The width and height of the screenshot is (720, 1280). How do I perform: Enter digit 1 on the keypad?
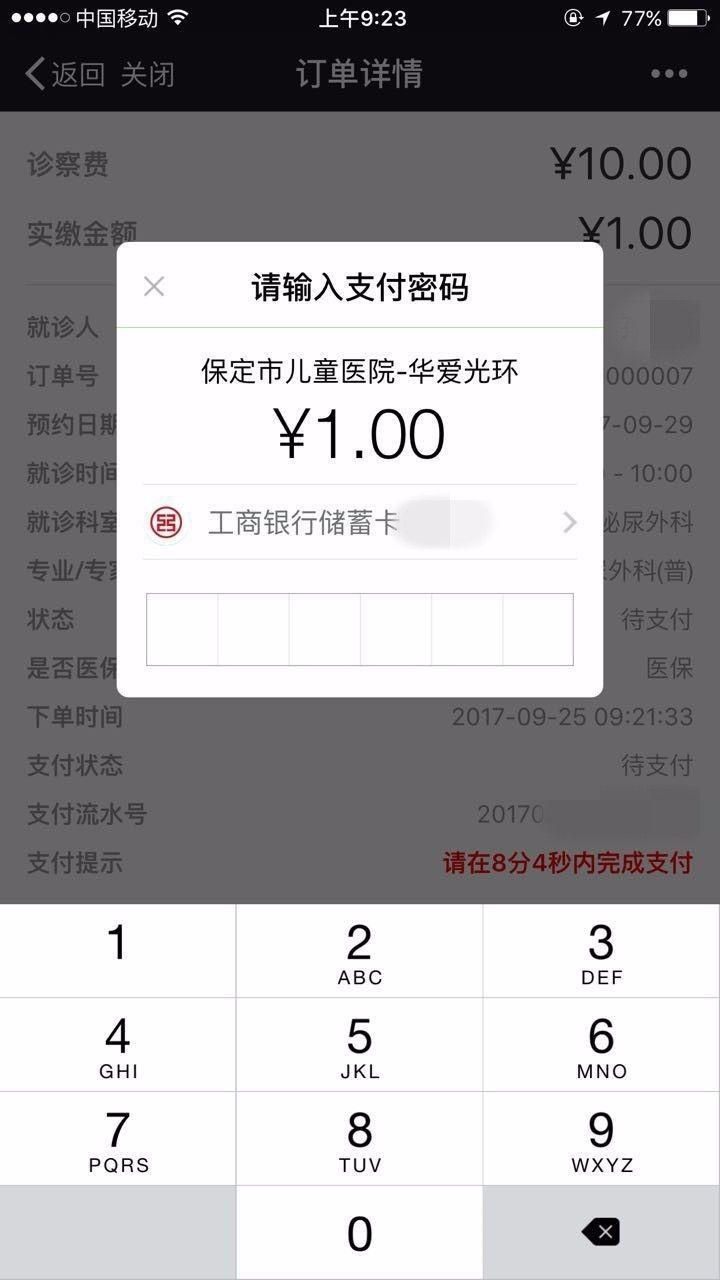pos(118,951)
